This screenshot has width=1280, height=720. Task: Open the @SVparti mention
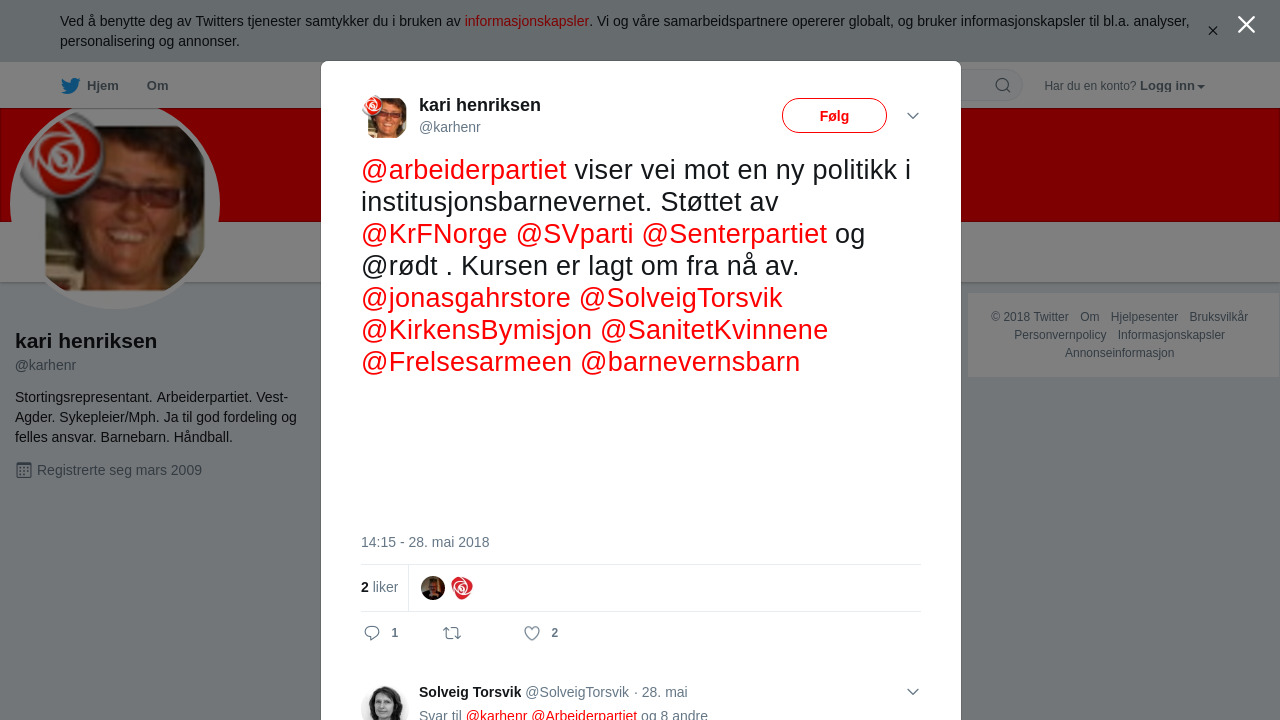pyautogui.click(x=575, y=234)
